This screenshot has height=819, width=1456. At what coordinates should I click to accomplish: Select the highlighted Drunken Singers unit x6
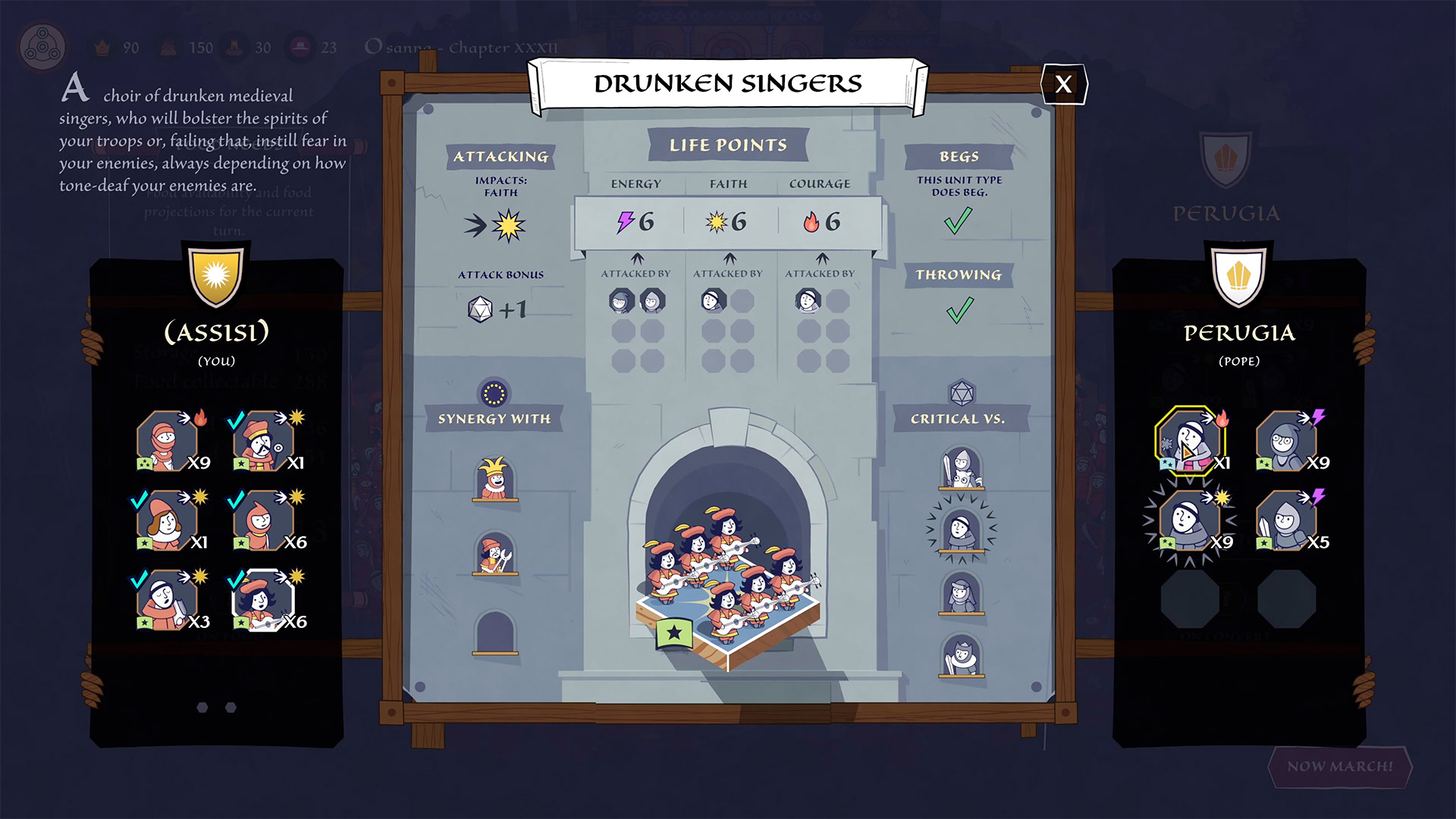pyautogui.click(x=265, y=601)
